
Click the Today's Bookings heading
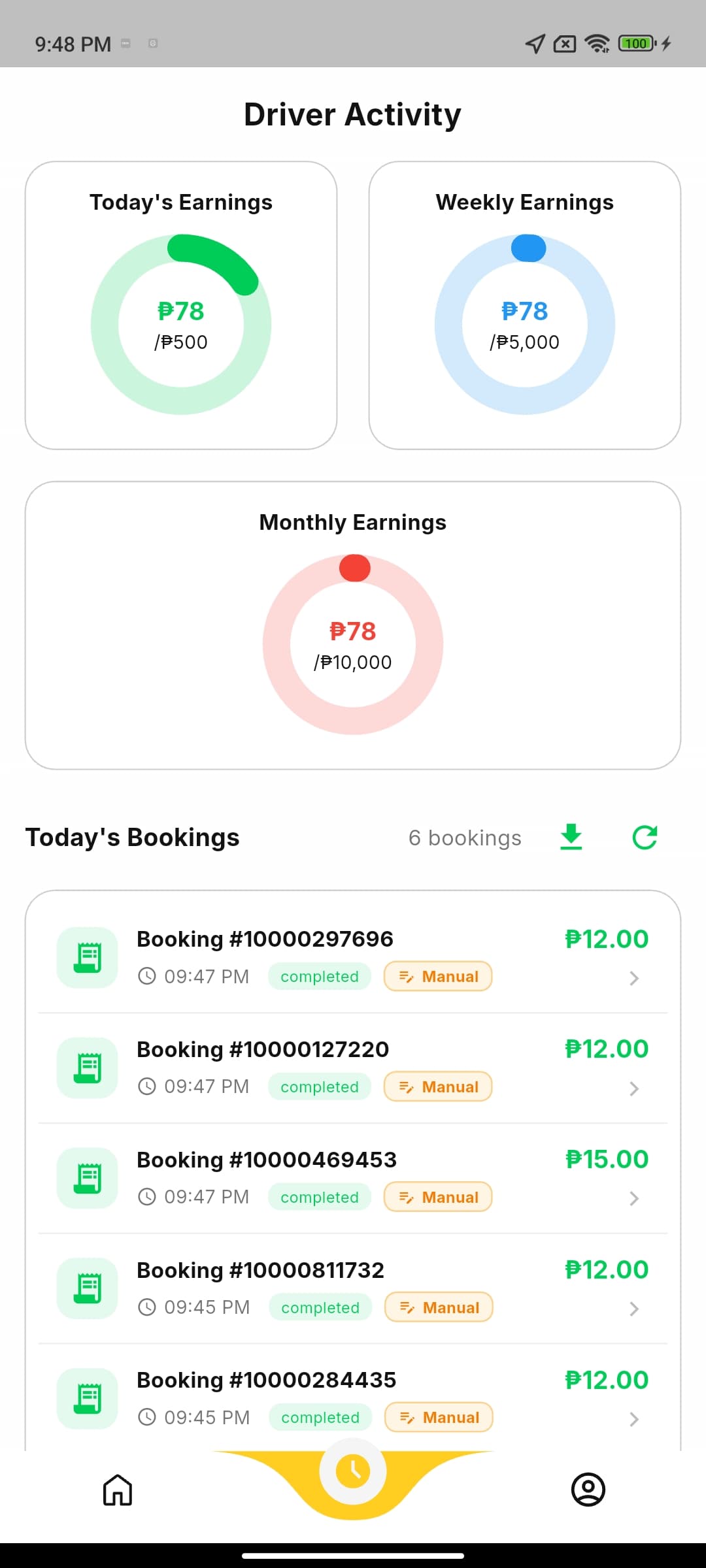point(132,837)
